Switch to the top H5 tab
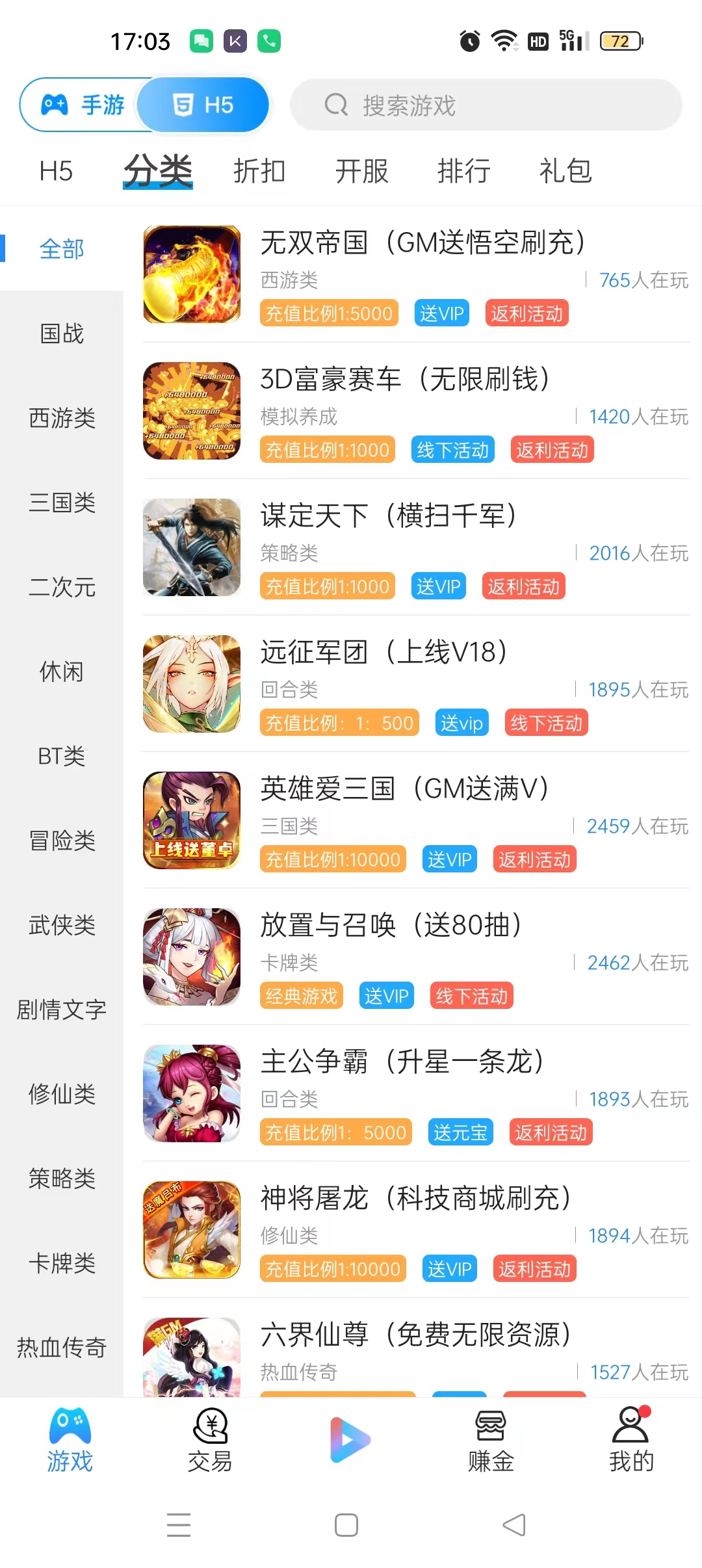The image size is (702, 1568). (56, 171)
